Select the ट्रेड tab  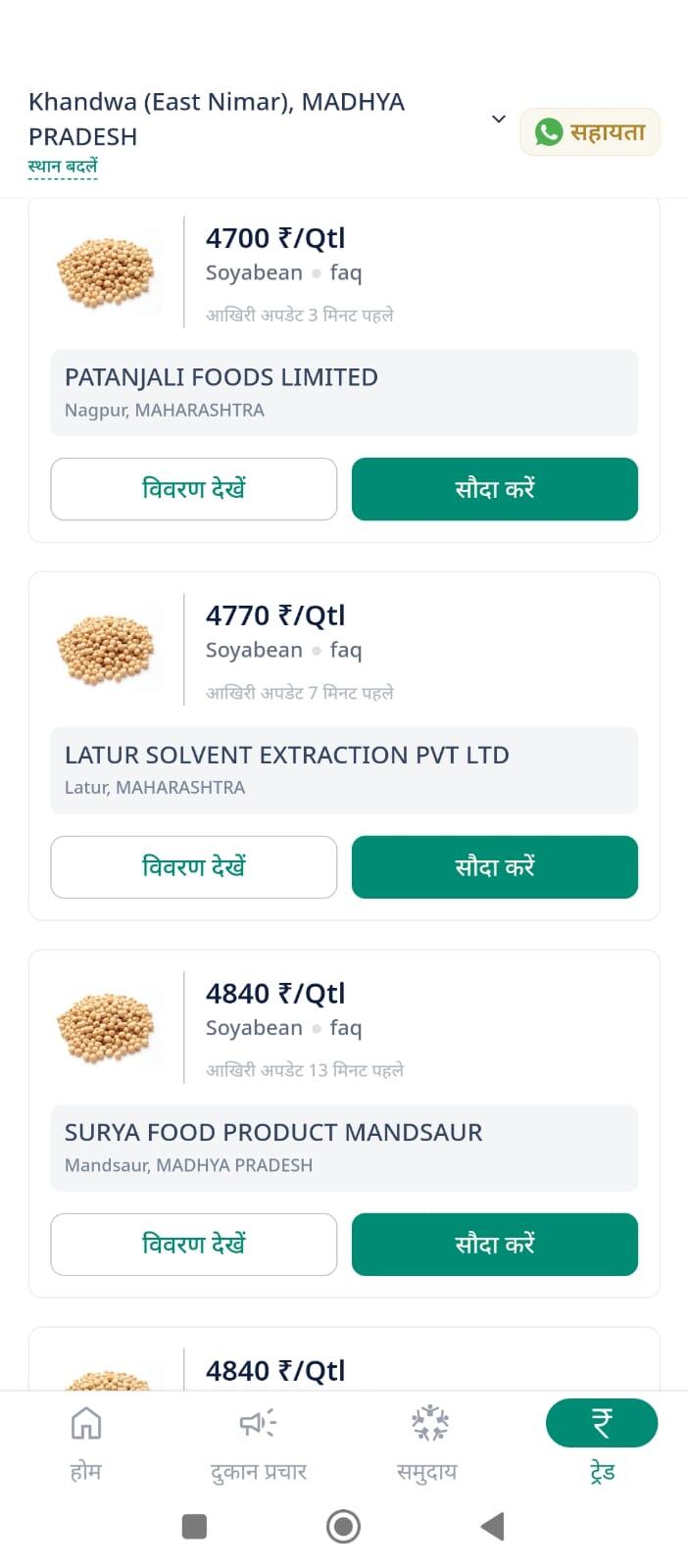click(x=602, y=1443)
